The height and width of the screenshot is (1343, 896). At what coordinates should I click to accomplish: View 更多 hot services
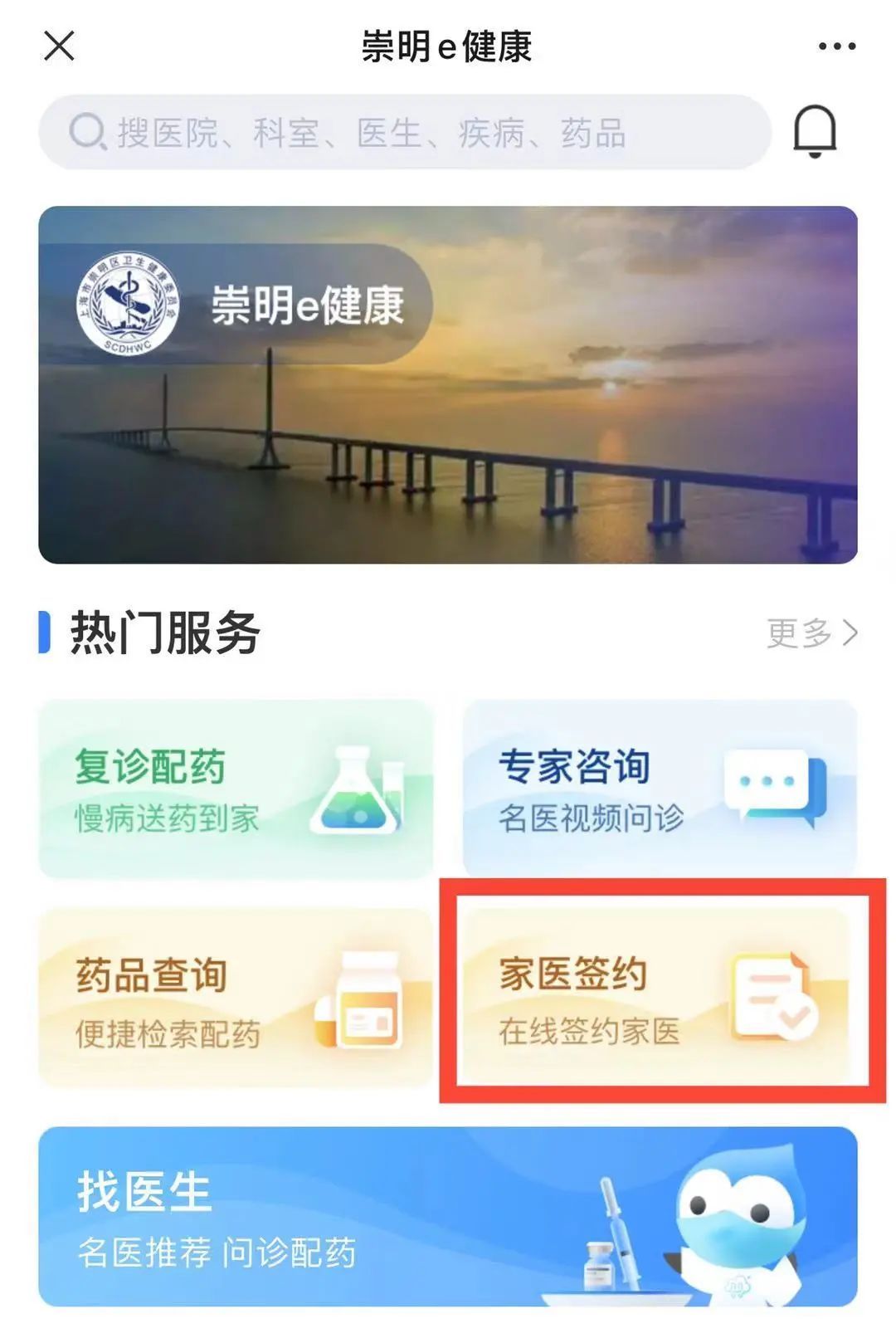pyautogui.click(x=811, y=633)
